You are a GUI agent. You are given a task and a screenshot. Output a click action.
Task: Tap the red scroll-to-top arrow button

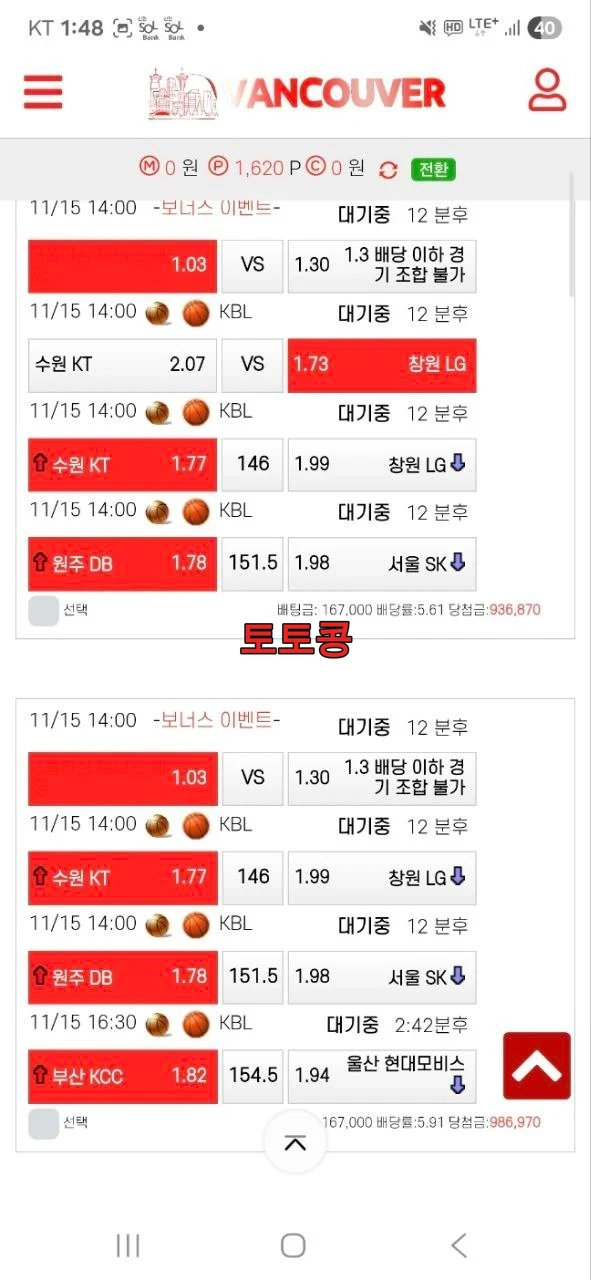coord(537,1066)
